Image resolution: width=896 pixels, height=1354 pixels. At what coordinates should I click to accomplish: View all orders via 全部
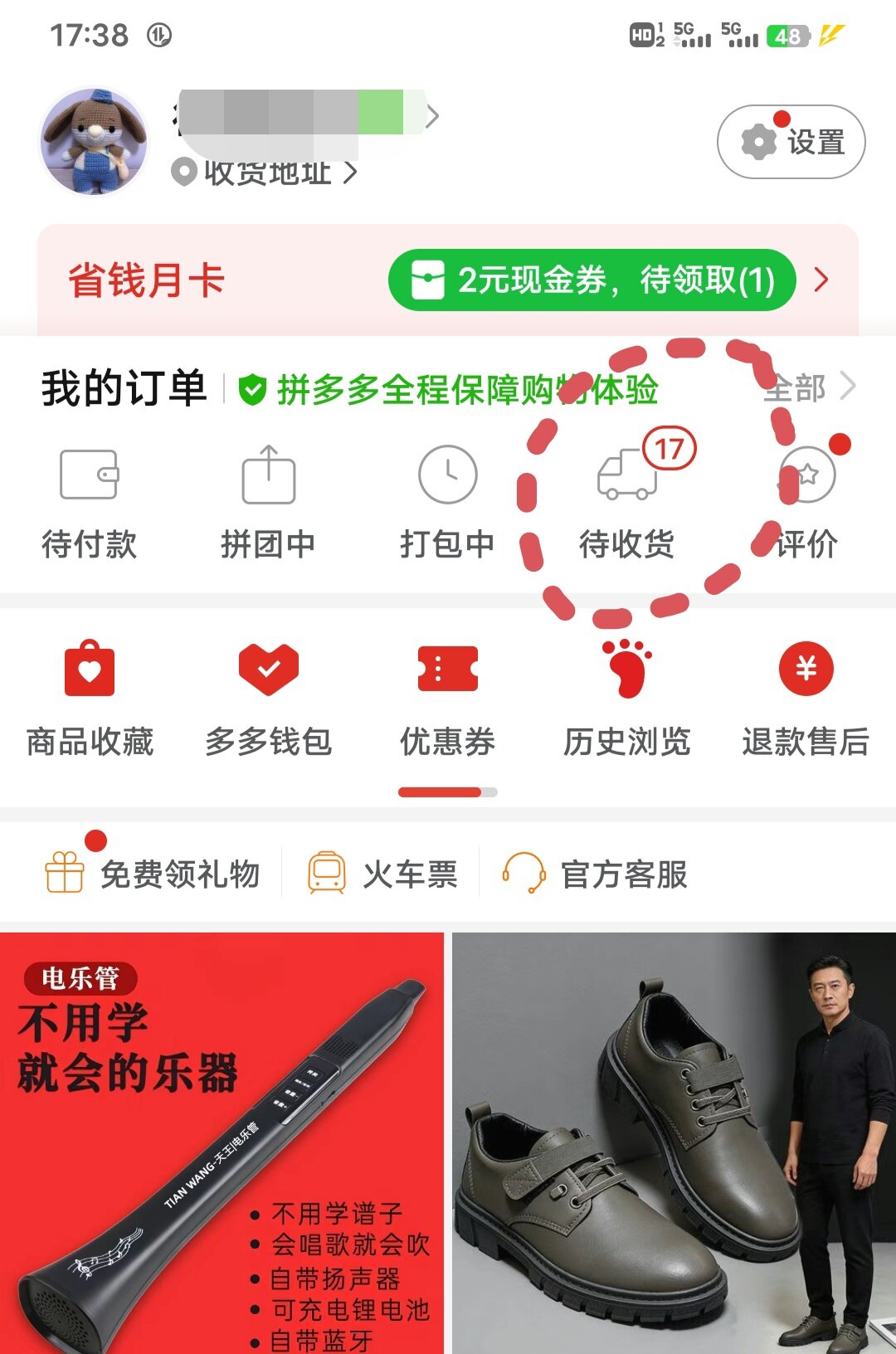point(809,387)
